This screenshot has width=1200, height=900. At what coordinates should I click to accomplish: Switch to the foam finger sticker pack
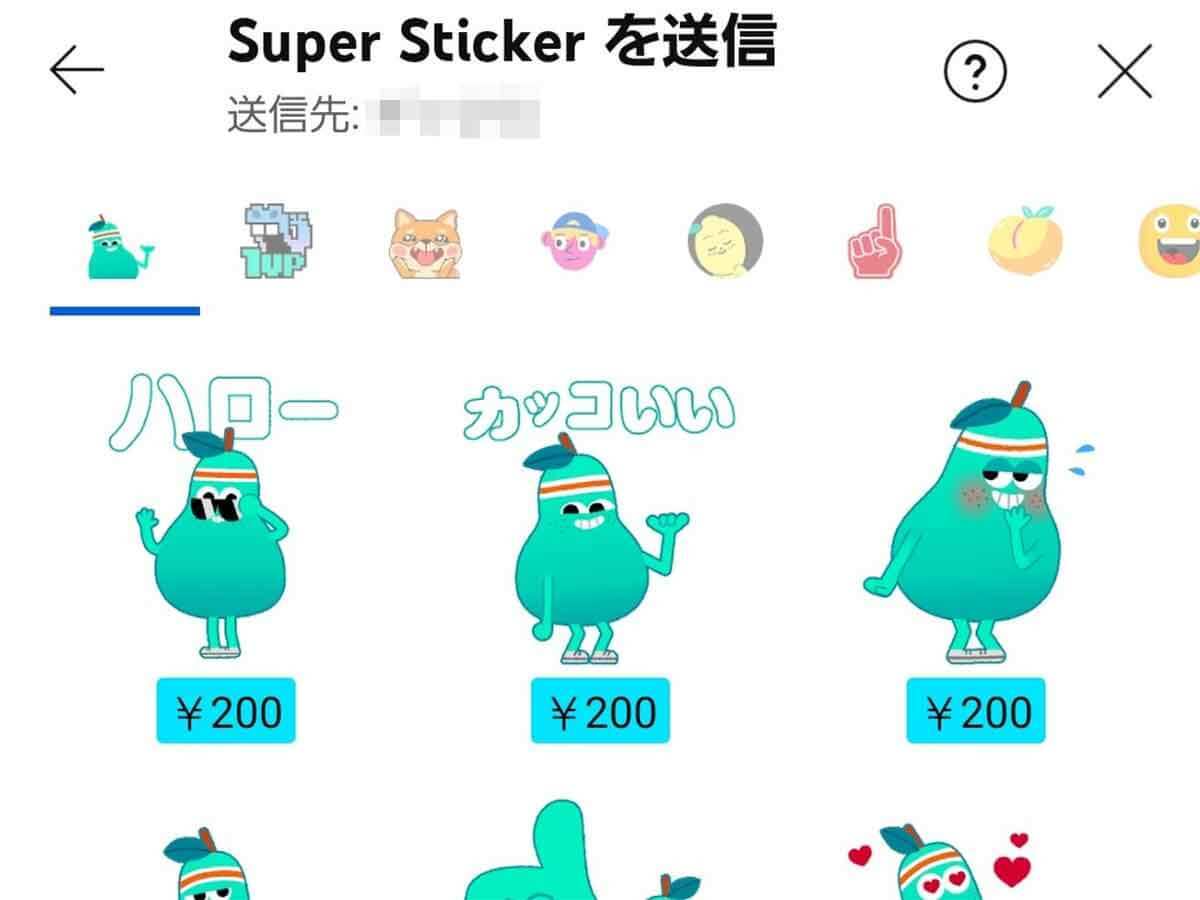coord(874,242)
